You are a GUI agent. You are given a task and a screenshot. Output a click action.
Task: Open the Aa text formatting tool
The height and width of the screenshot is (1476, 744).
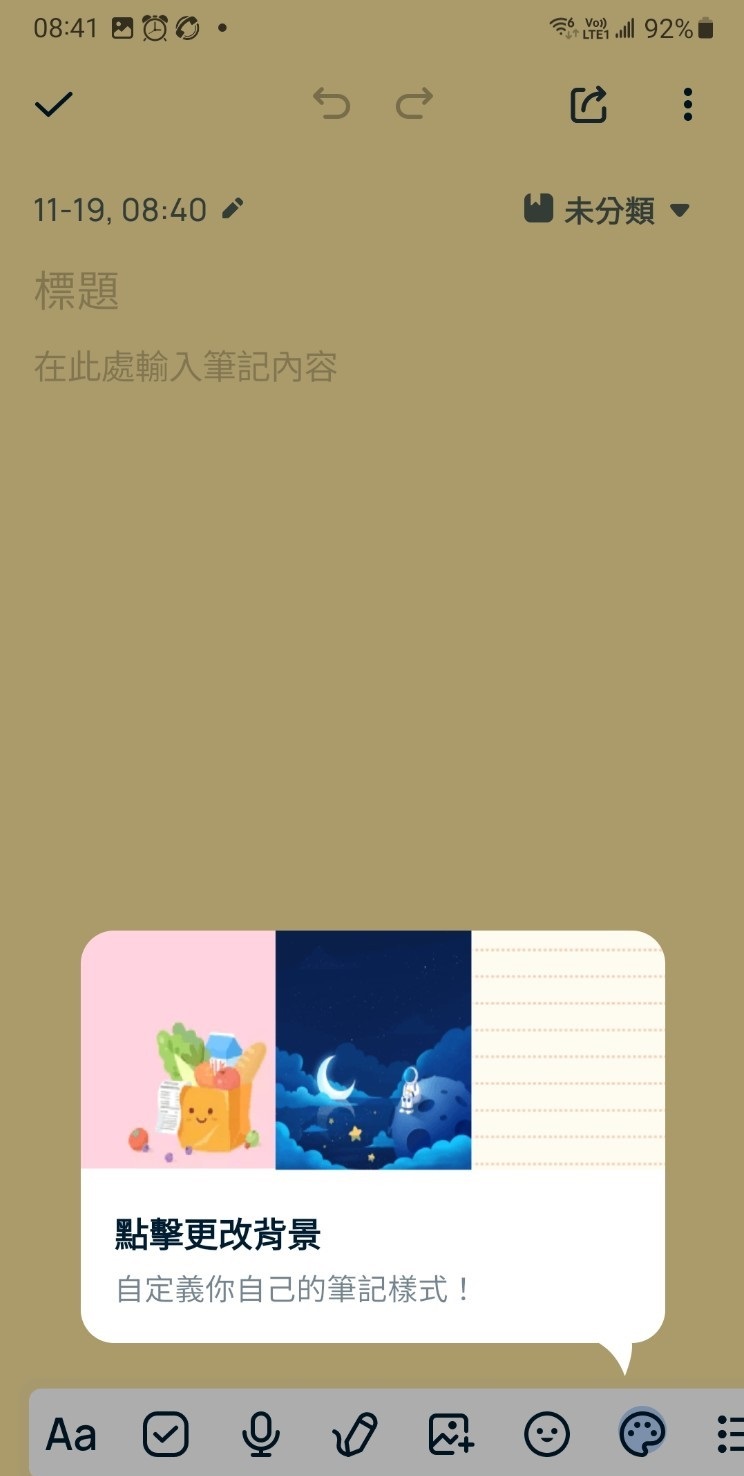point(71,1435)
